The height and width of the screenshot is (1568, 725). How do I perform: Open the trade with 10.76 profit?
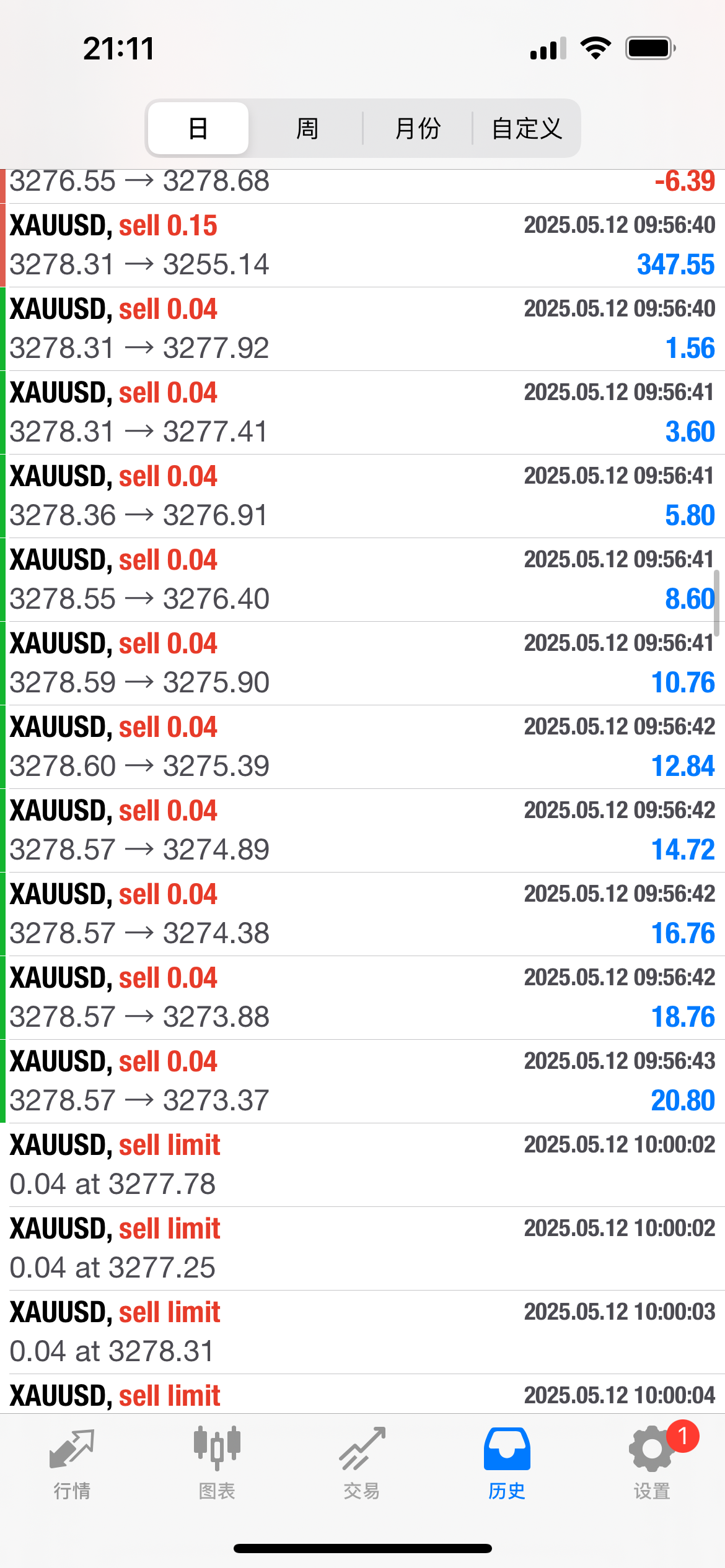click(x=362, y=663)
